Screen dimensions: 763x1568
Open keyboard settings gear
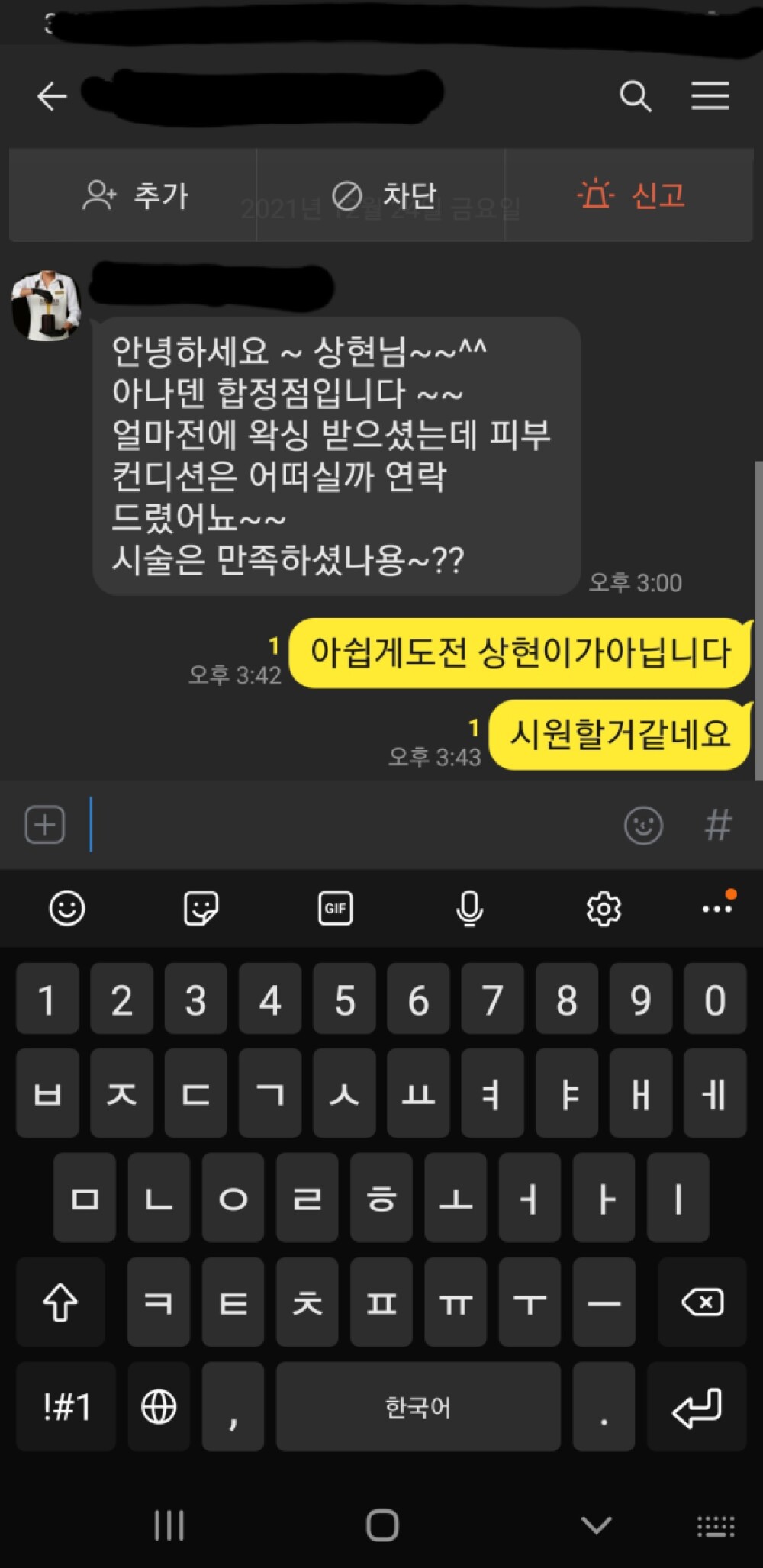point(604,908)
